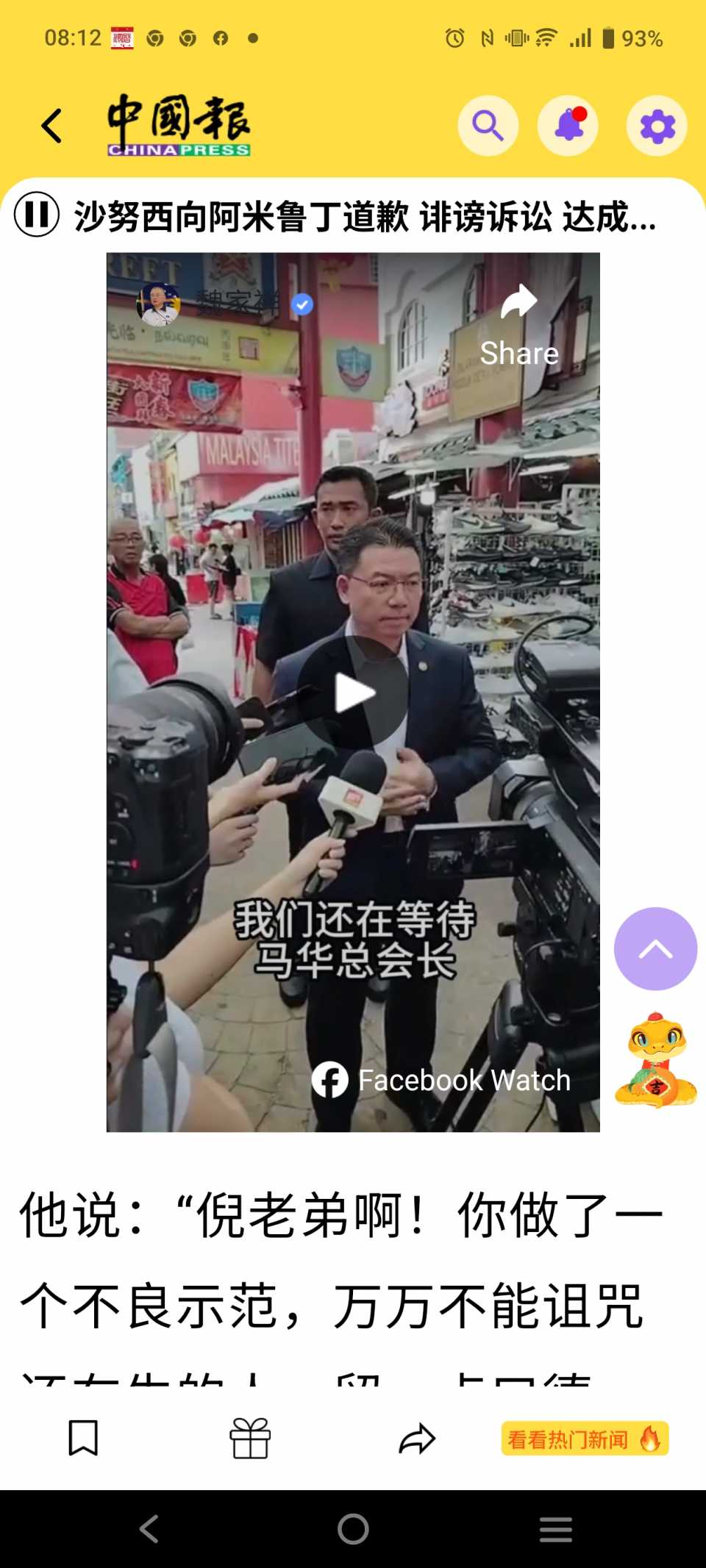This screenshot has width=706, height=1568.
Task: Tap the floating snake mascot
Action: point(655,1060)
